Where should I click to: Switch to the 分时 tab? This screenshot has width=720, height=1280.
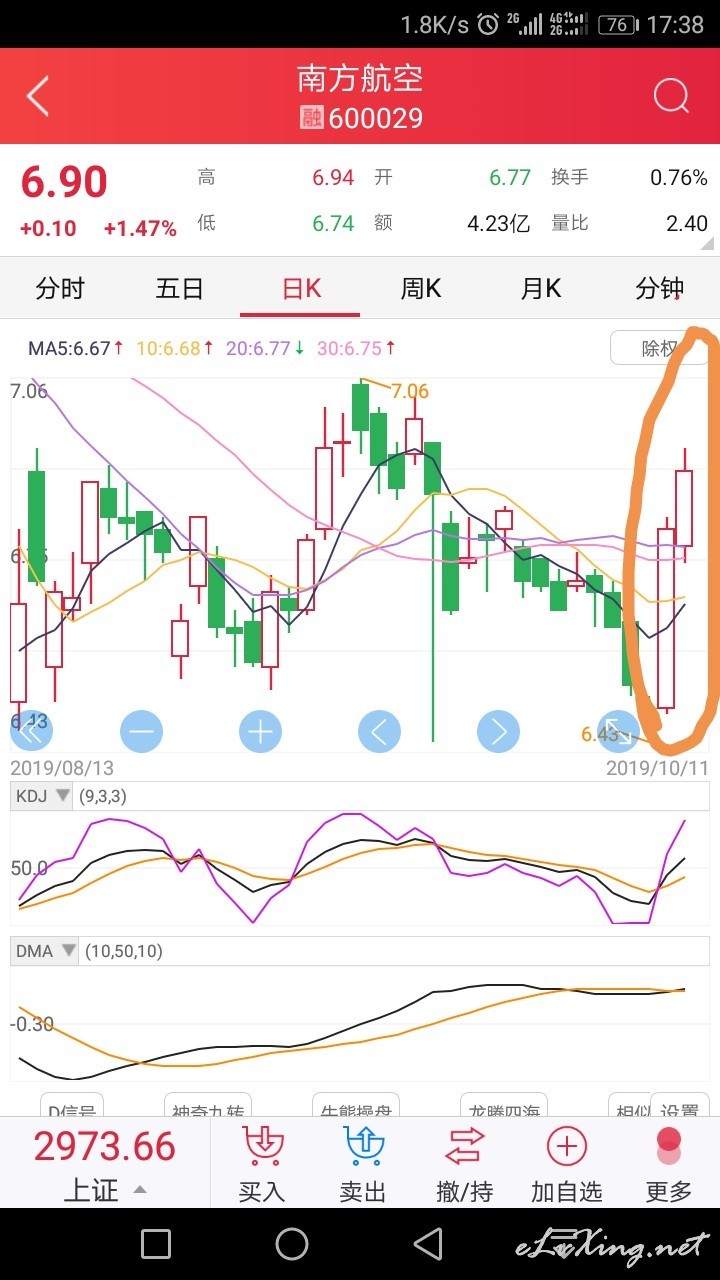coord(60,289)
